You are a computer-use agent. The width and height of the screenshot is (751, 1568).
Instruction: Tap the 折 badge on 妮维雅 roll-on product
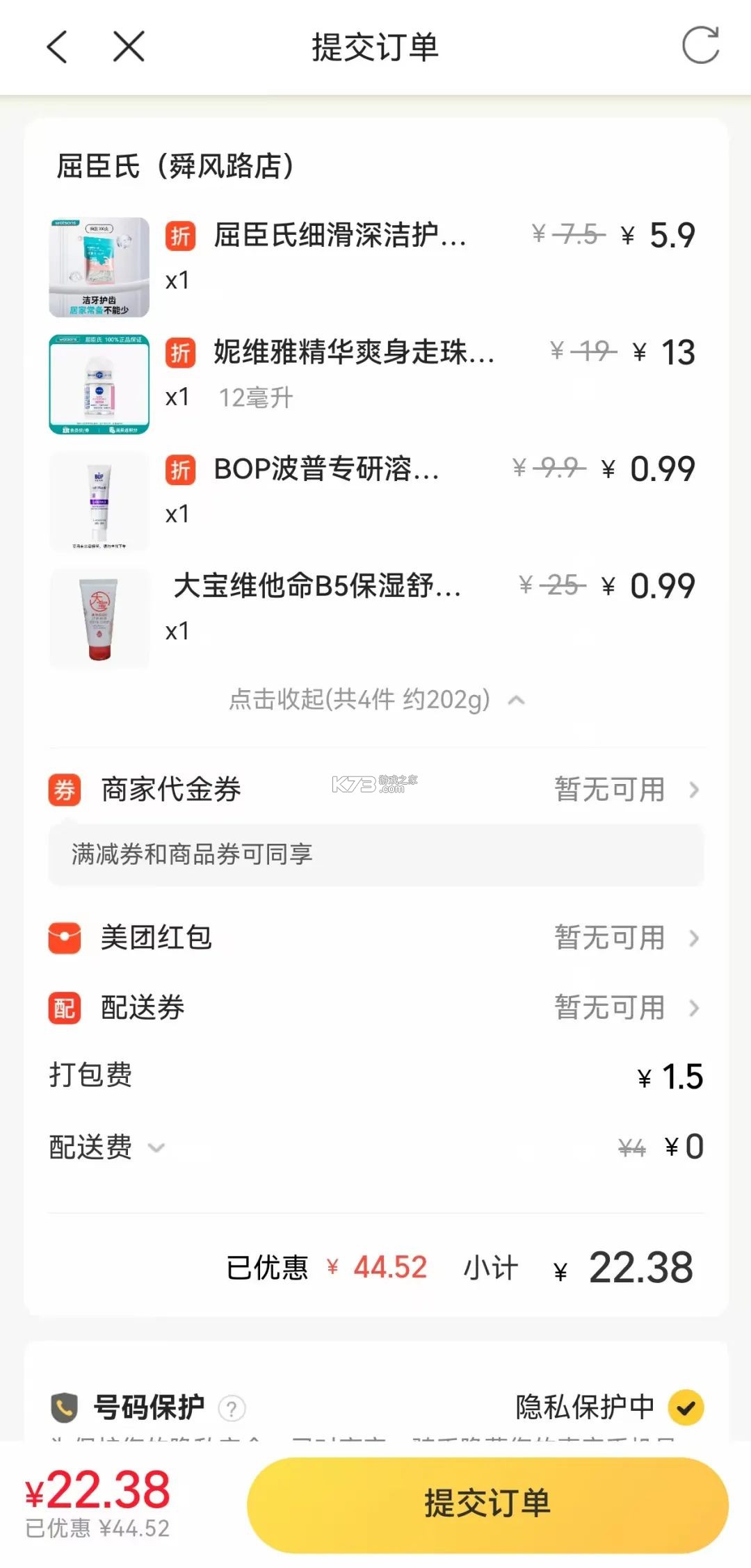180,353
